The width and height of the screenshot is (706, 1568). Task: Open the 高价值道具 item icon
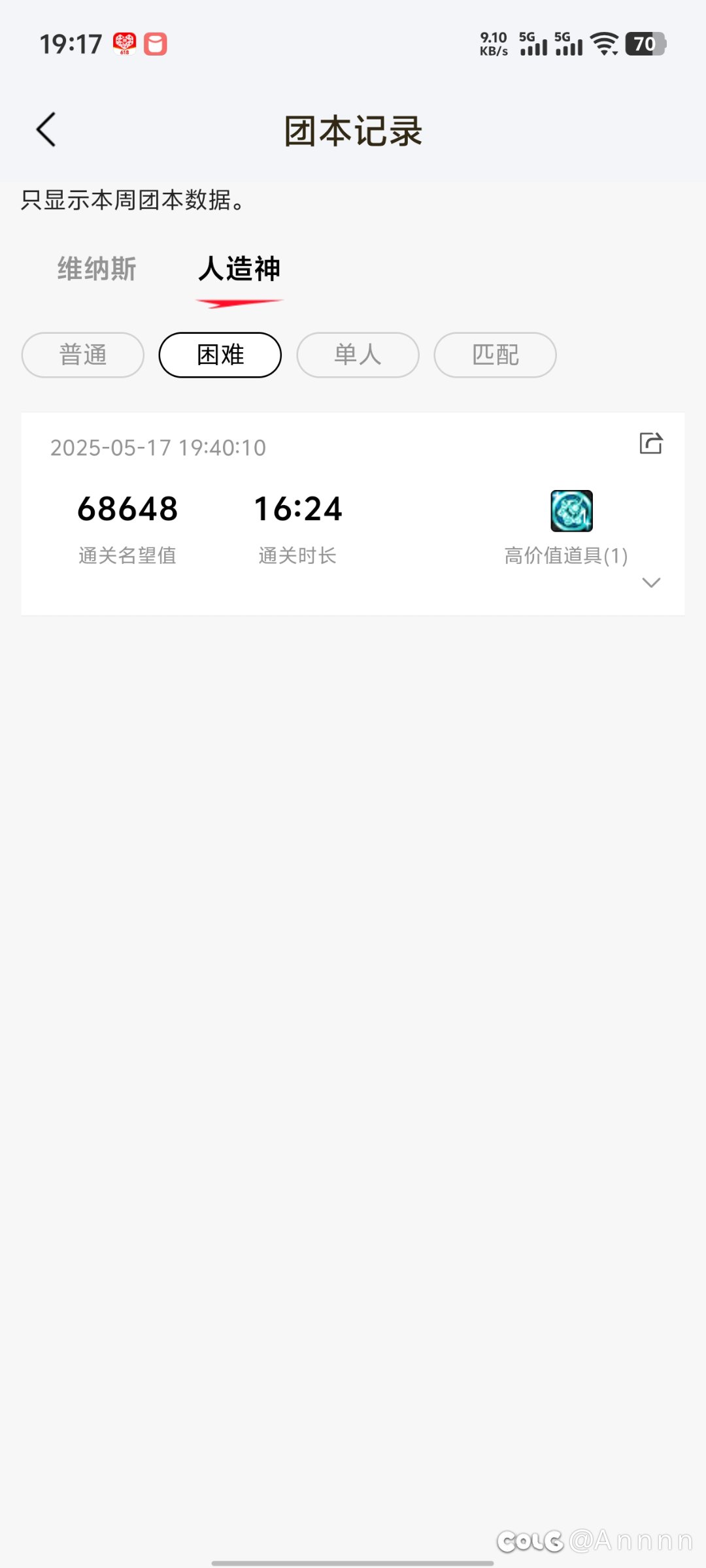571,511
